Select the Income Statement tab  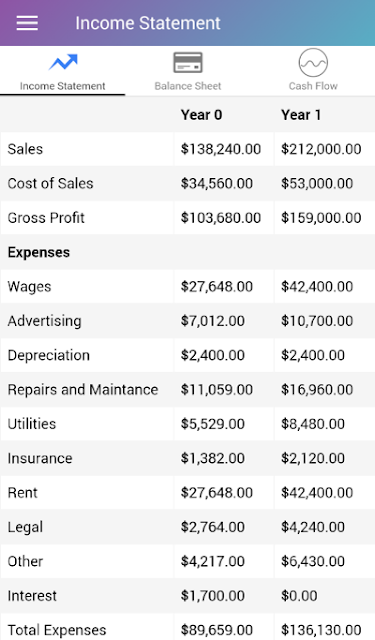pyautogui.click(x=62, y=71)
